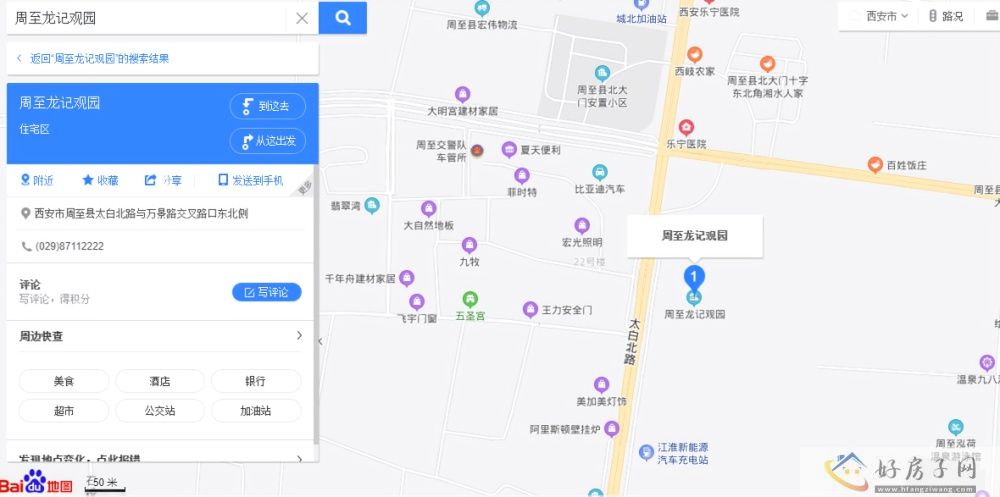Clear the search text
This screenshot has height=497, width=1000.
302,18
